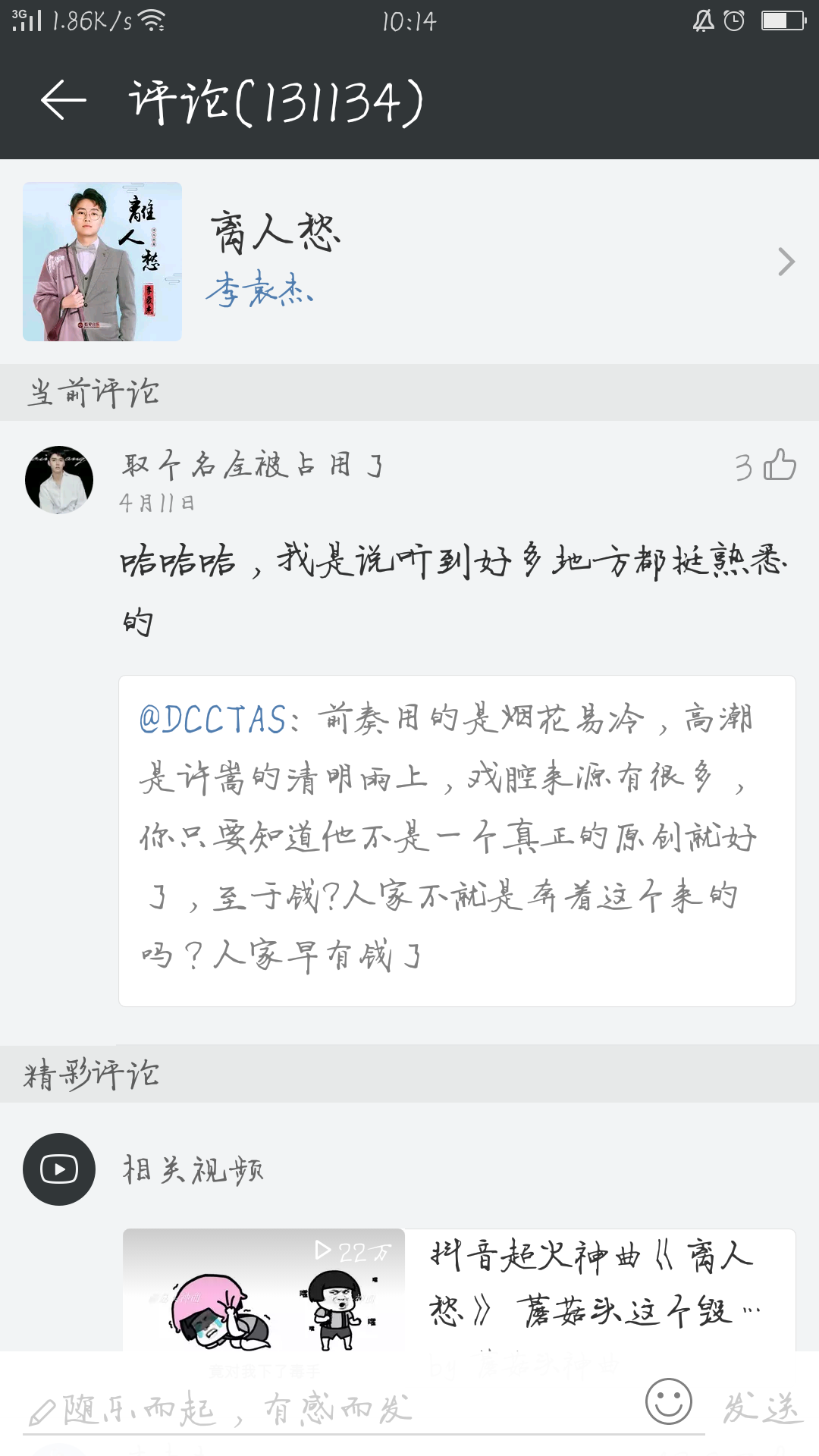Tap the commenter's avatar picture

click(59, 479)
